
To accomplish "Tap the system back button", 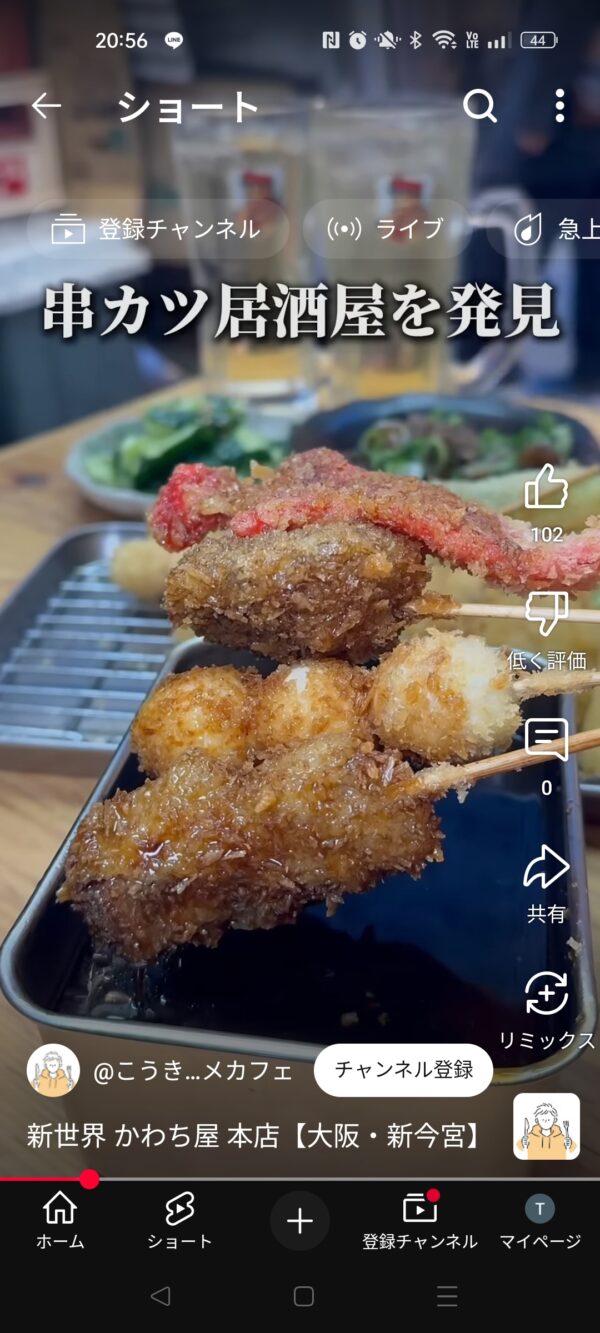I will click(159, 1297).
